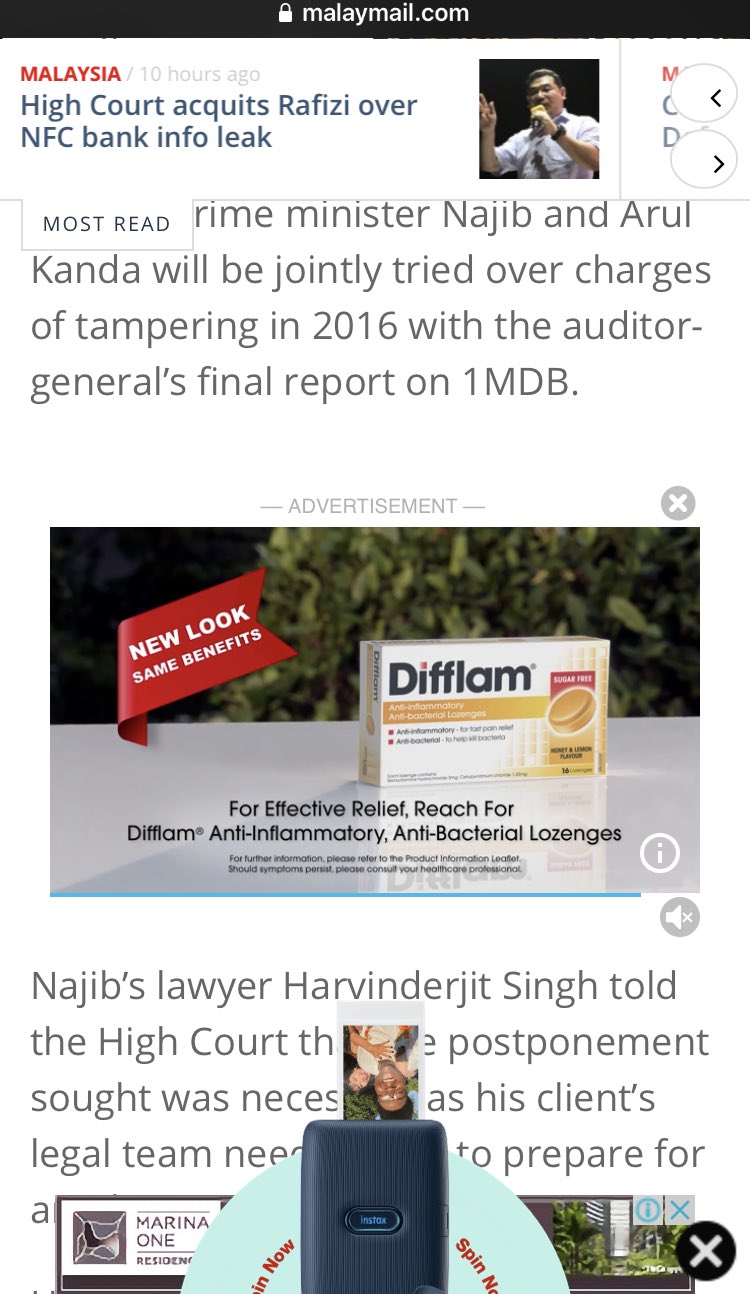Open the High Court acquits Rafizi article
The height and width of the screenshot is (1294, 750).
click(219, 120)
